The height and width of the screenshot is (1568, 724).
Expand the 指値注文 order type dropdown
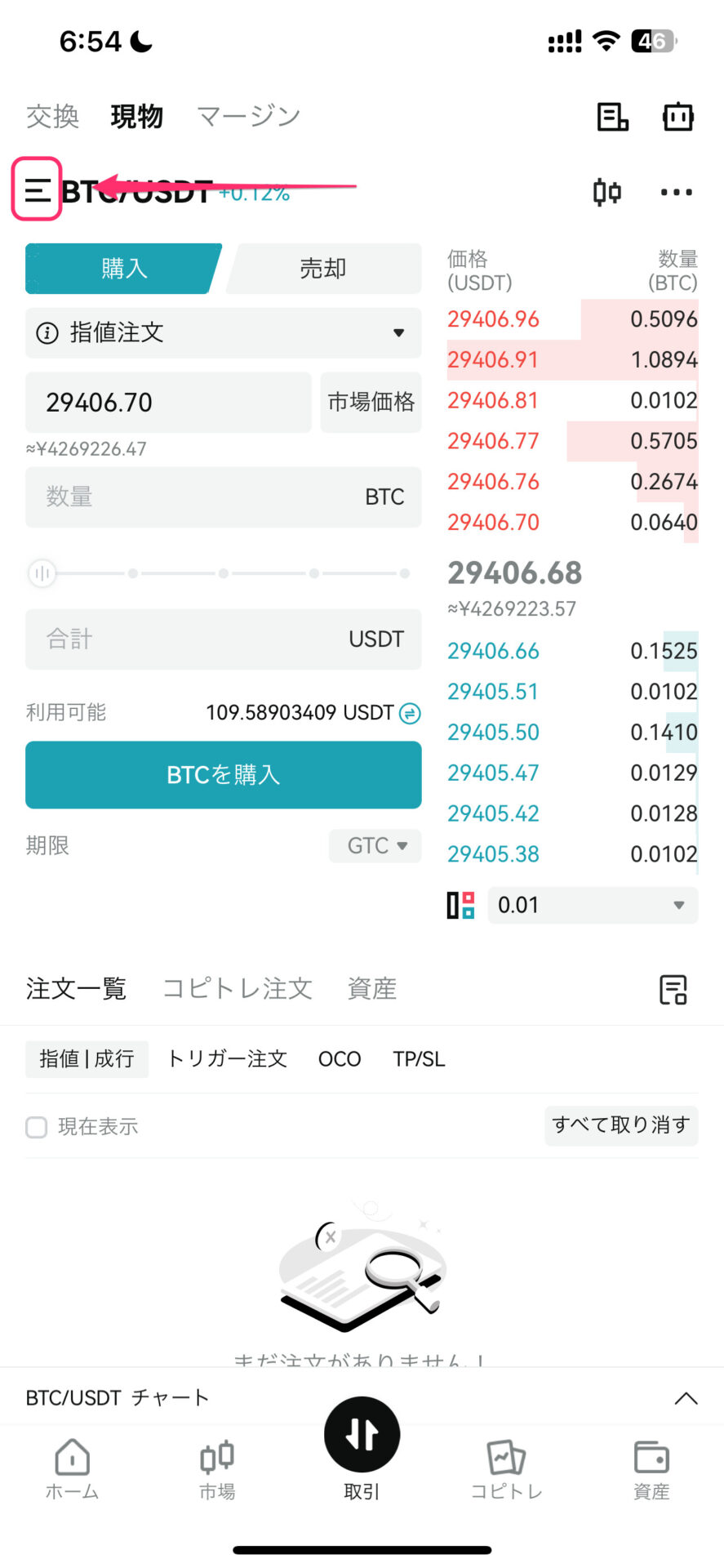pyautogui.click(x=224, y=332)
